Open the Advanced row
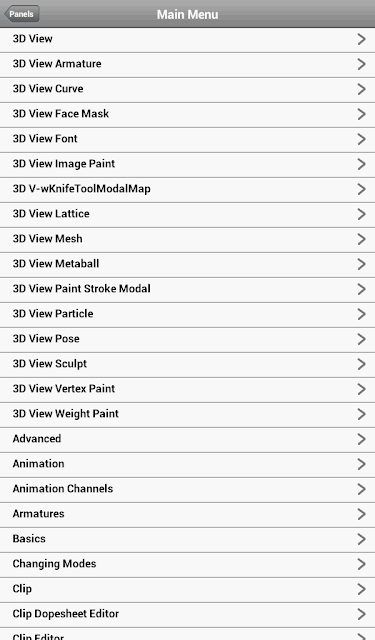The width and height of the screenshot is (375, 640). 187,440
